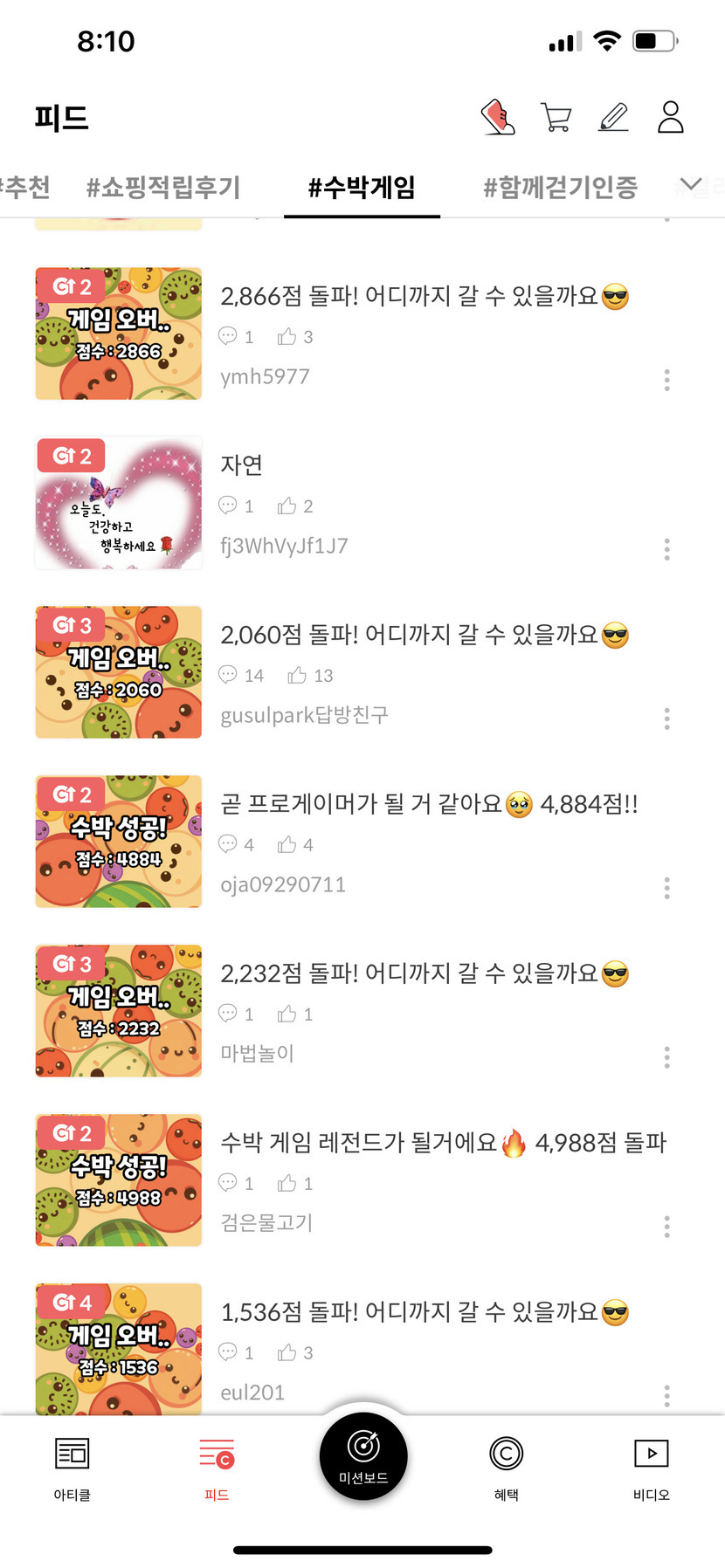Open the 미션보드 button
The height and width of the screenshot is (1568, 725).
click(362, 1455)
